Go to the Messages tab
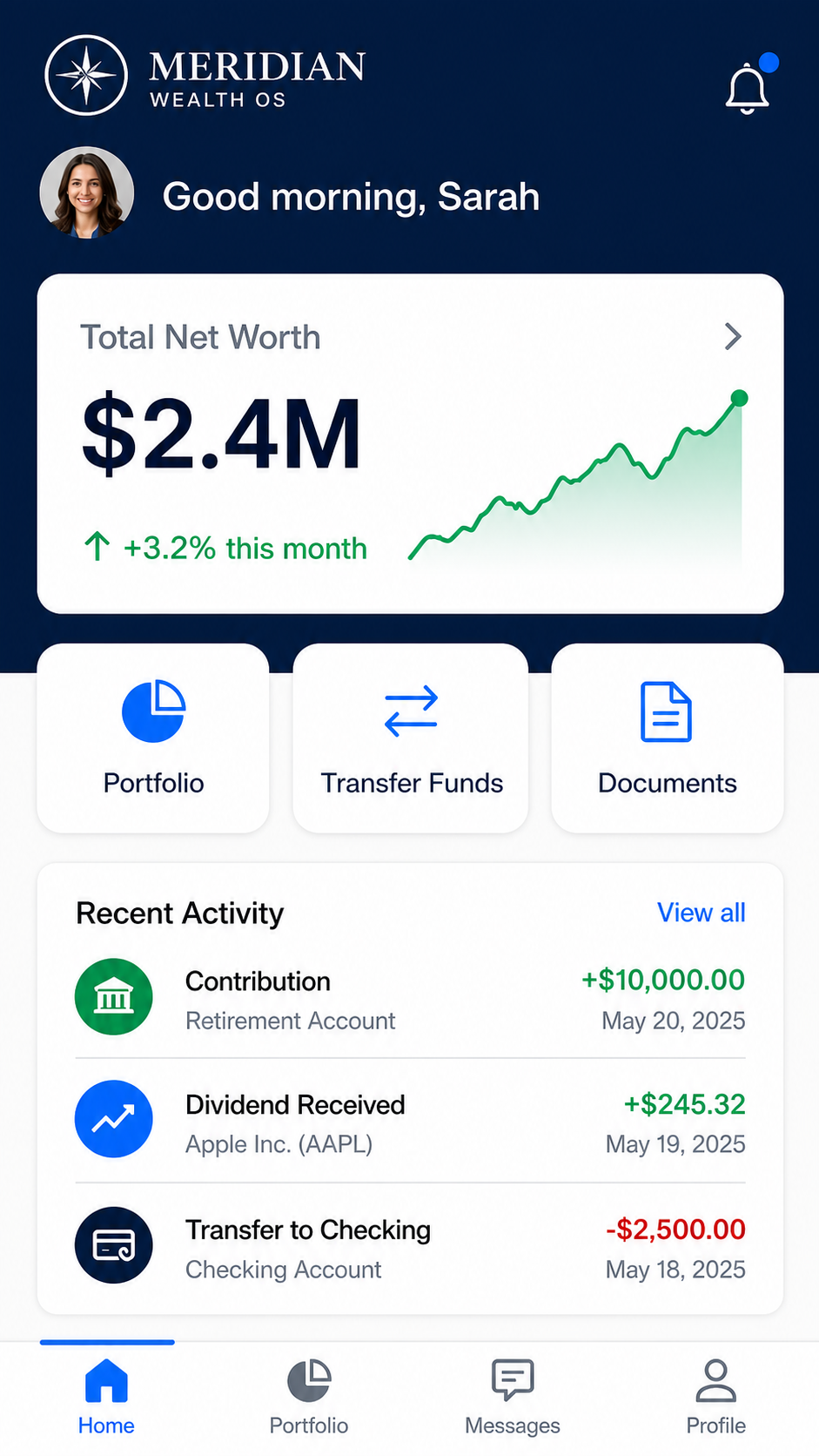 coord(513,1396)
